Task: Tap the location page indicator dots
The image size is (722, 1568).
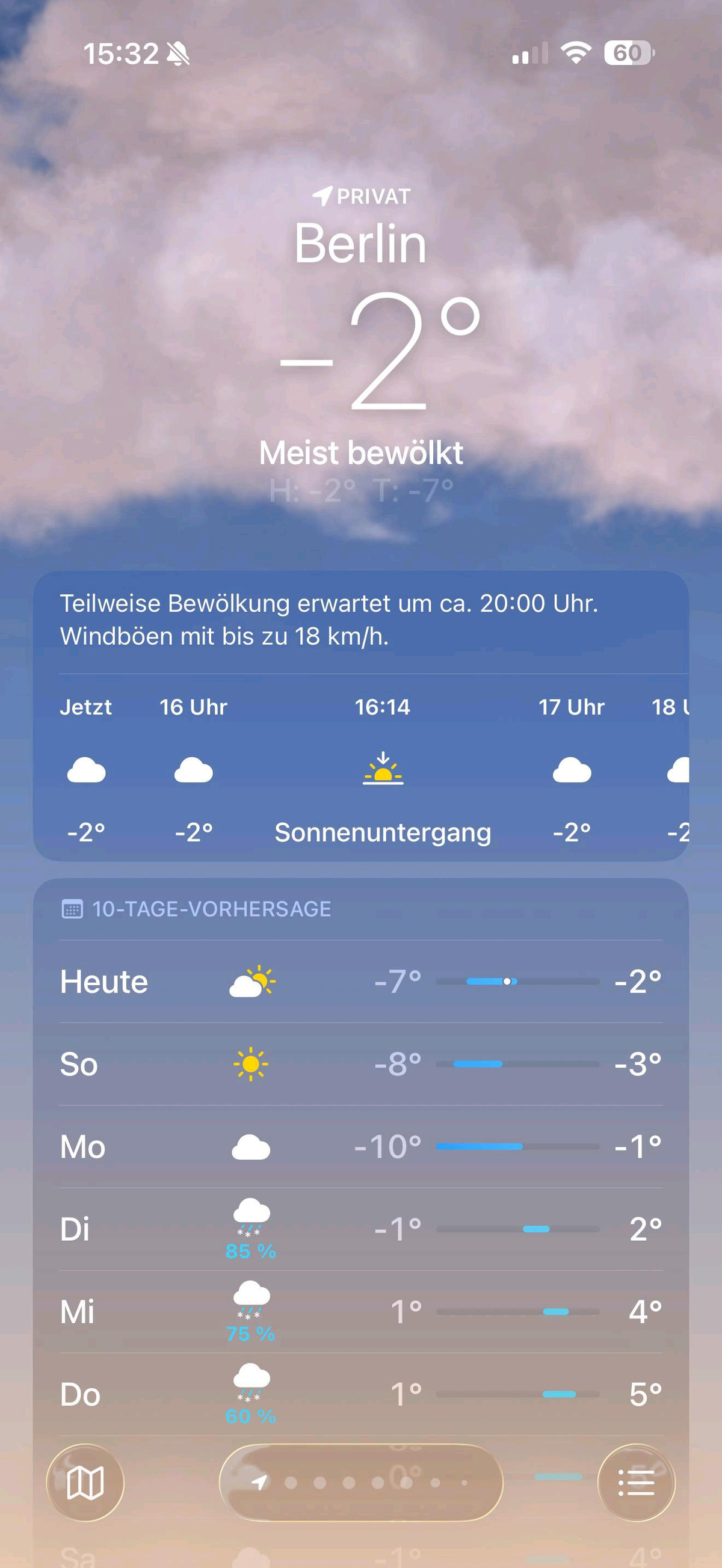Action: 361,1483
